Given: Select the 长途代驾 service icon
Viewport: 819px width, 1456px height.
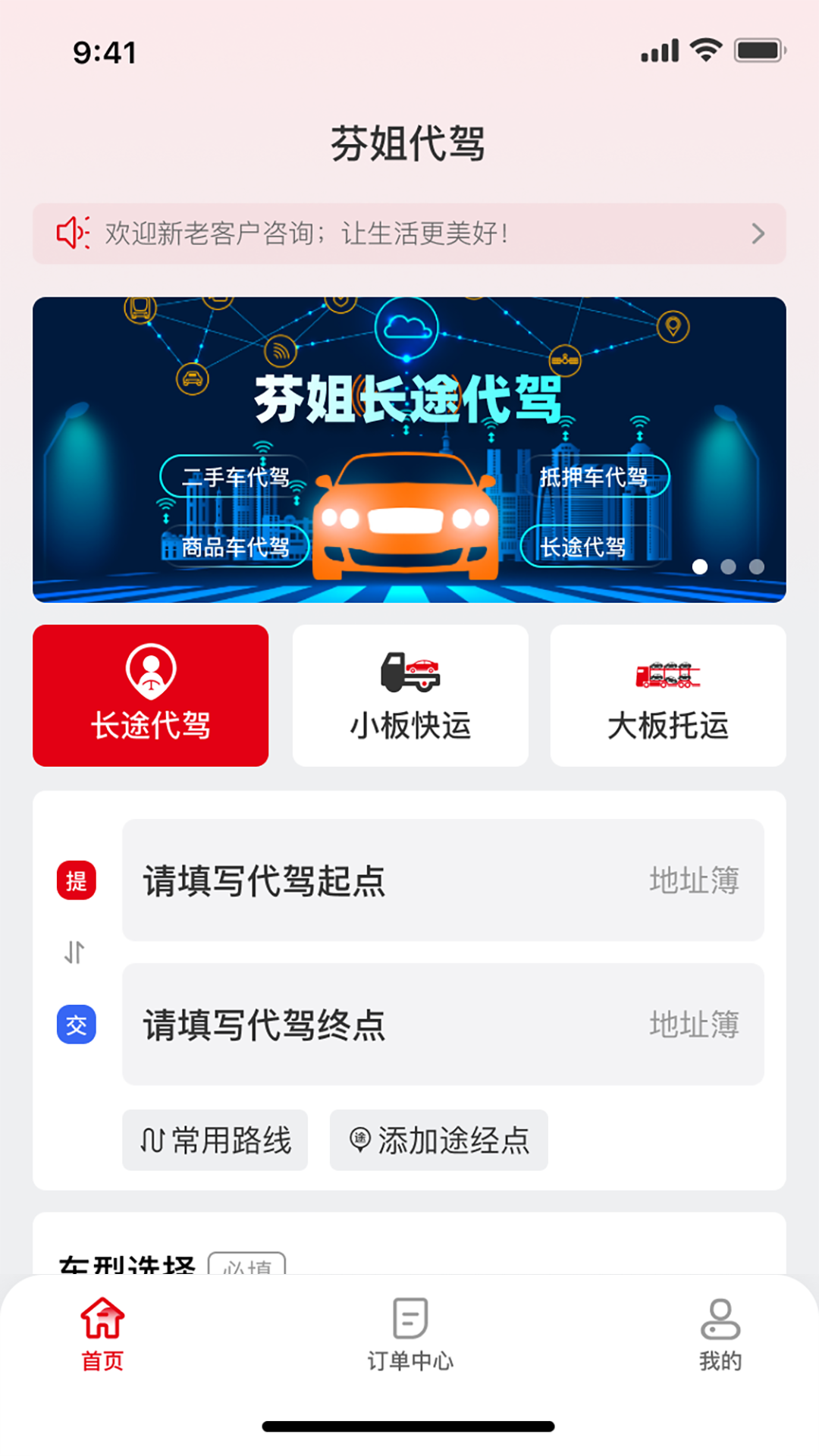Looking at the screenshot, I should [150, 670].
